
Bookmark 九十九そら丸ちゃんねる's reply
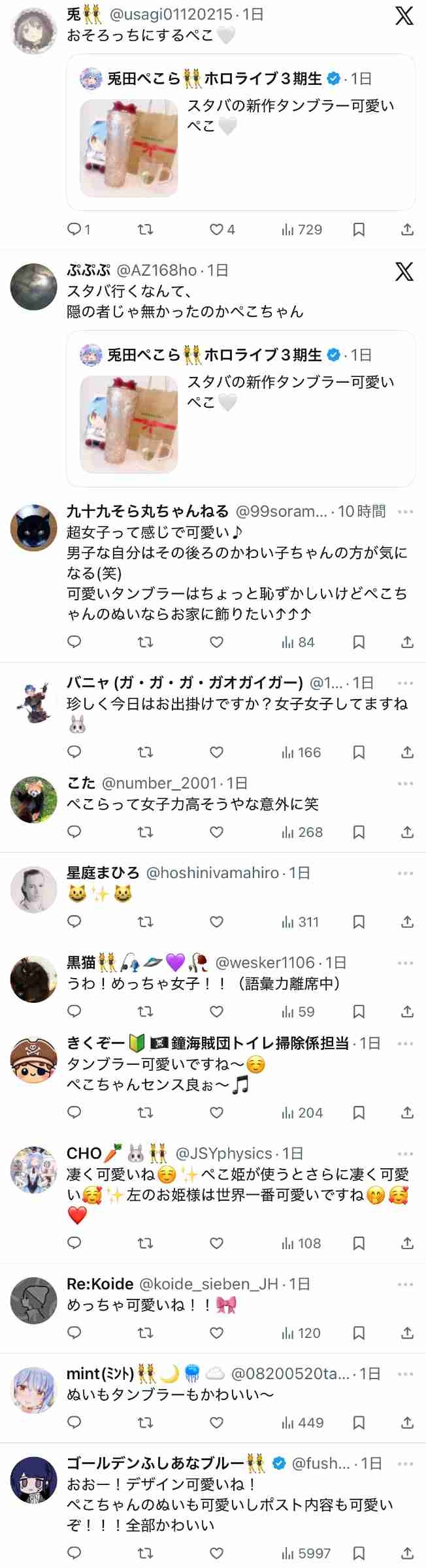pos(359,642)
